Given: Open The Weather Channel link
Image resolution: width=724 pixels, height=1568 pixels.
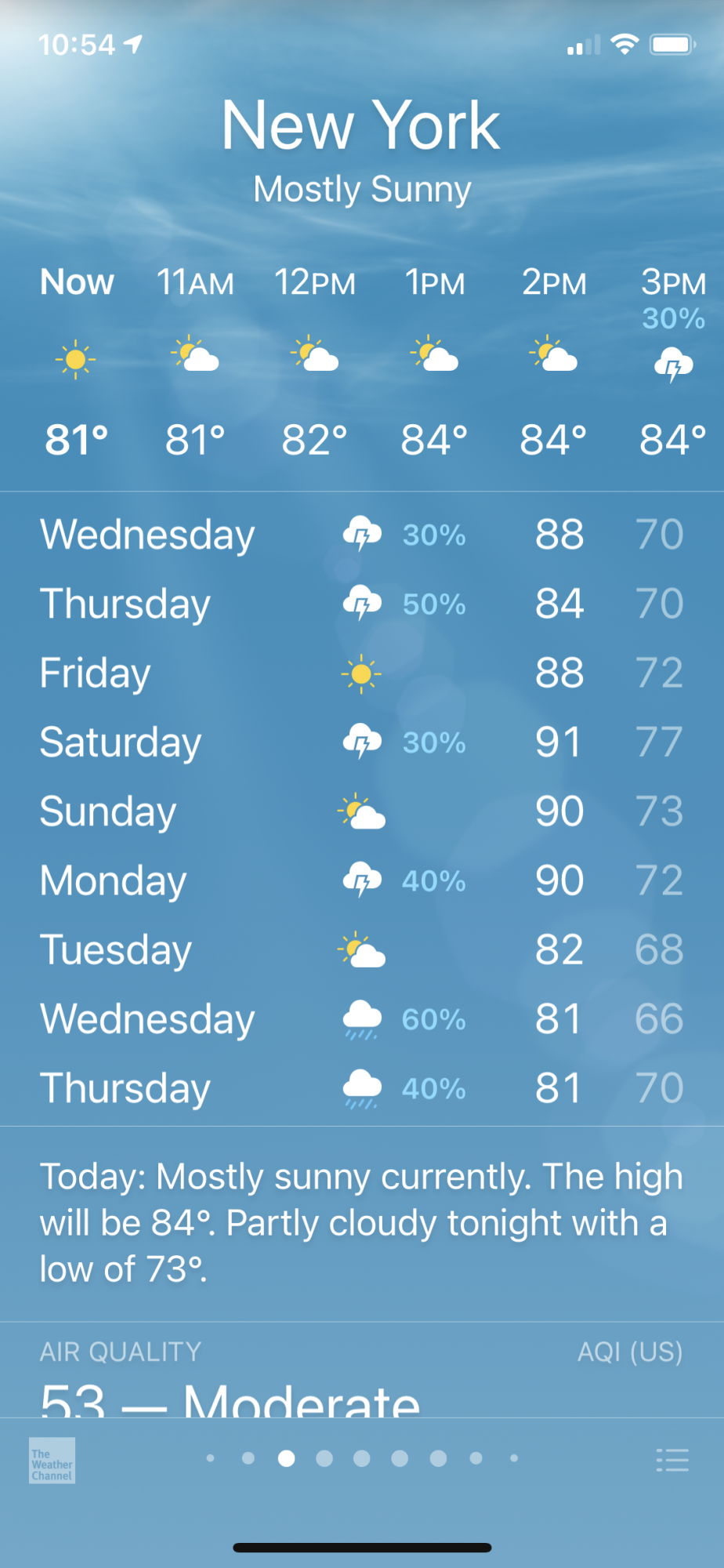Looking at the screenshot, I should 52,1460.
